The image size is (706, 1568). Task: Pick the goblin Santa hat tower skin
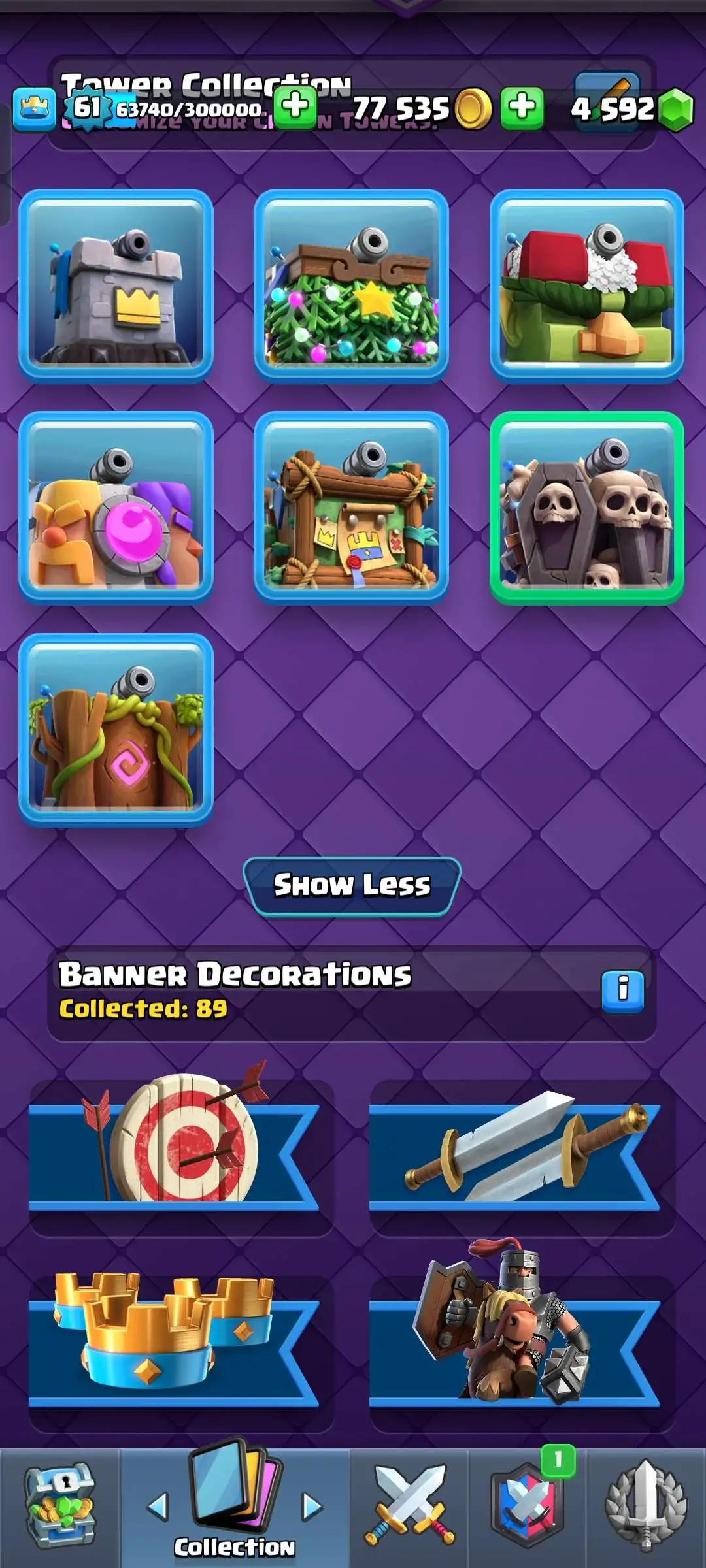pos(586,286)
